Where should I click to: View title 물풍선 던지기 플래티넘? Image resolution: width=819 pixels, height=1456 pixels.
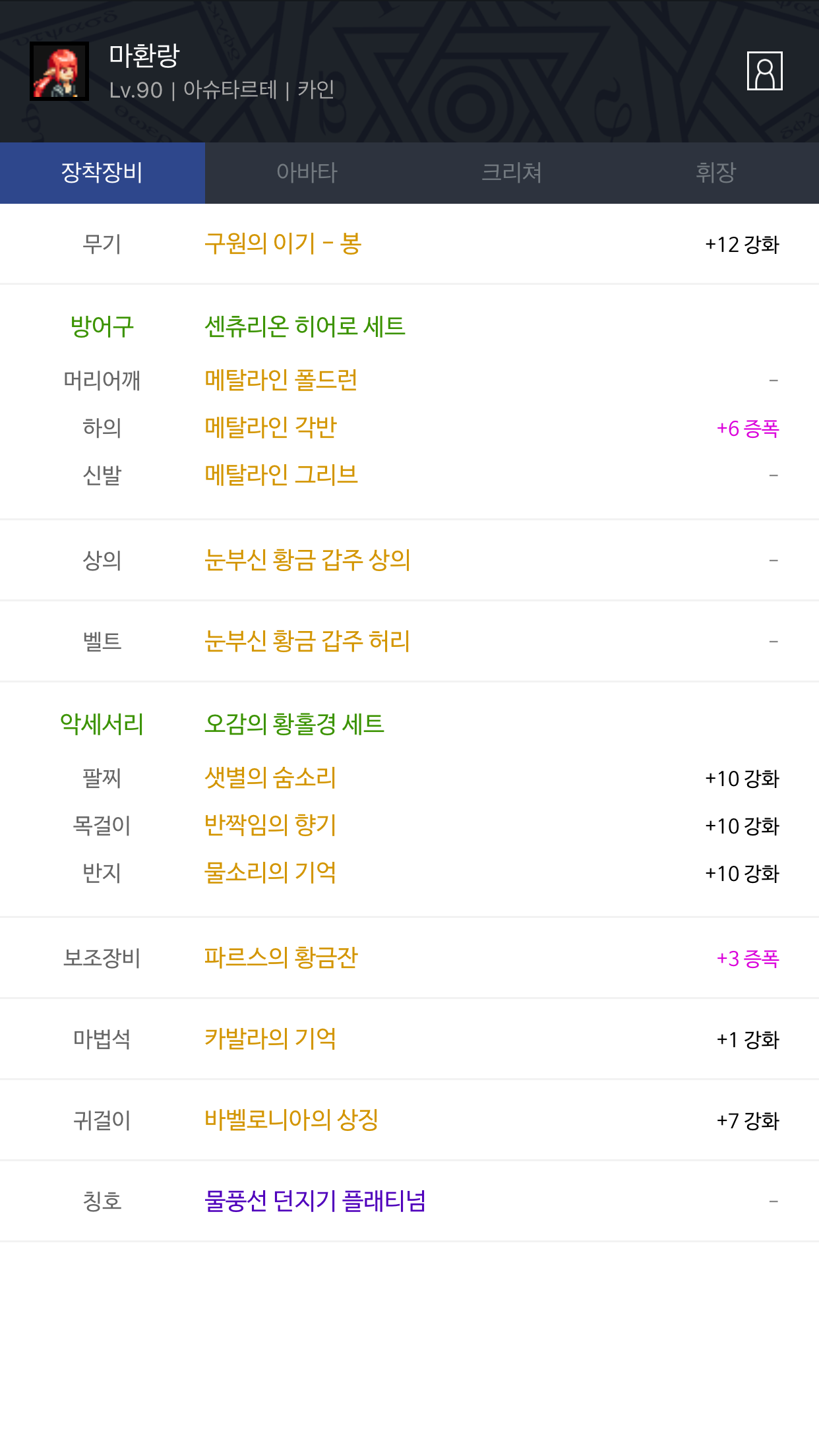315,1201
